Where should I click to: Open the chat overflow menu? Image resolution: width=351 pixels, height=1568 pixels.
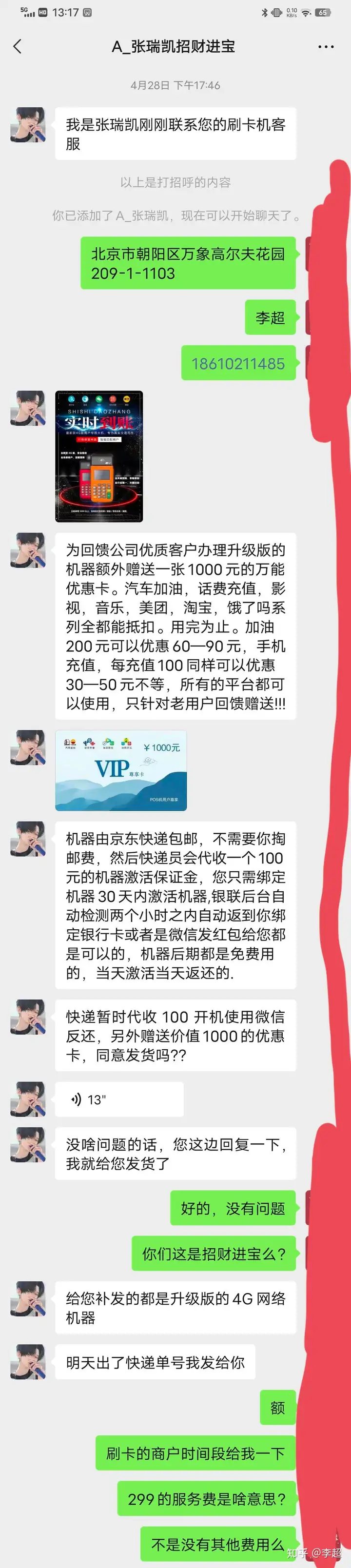pos(326,47)
